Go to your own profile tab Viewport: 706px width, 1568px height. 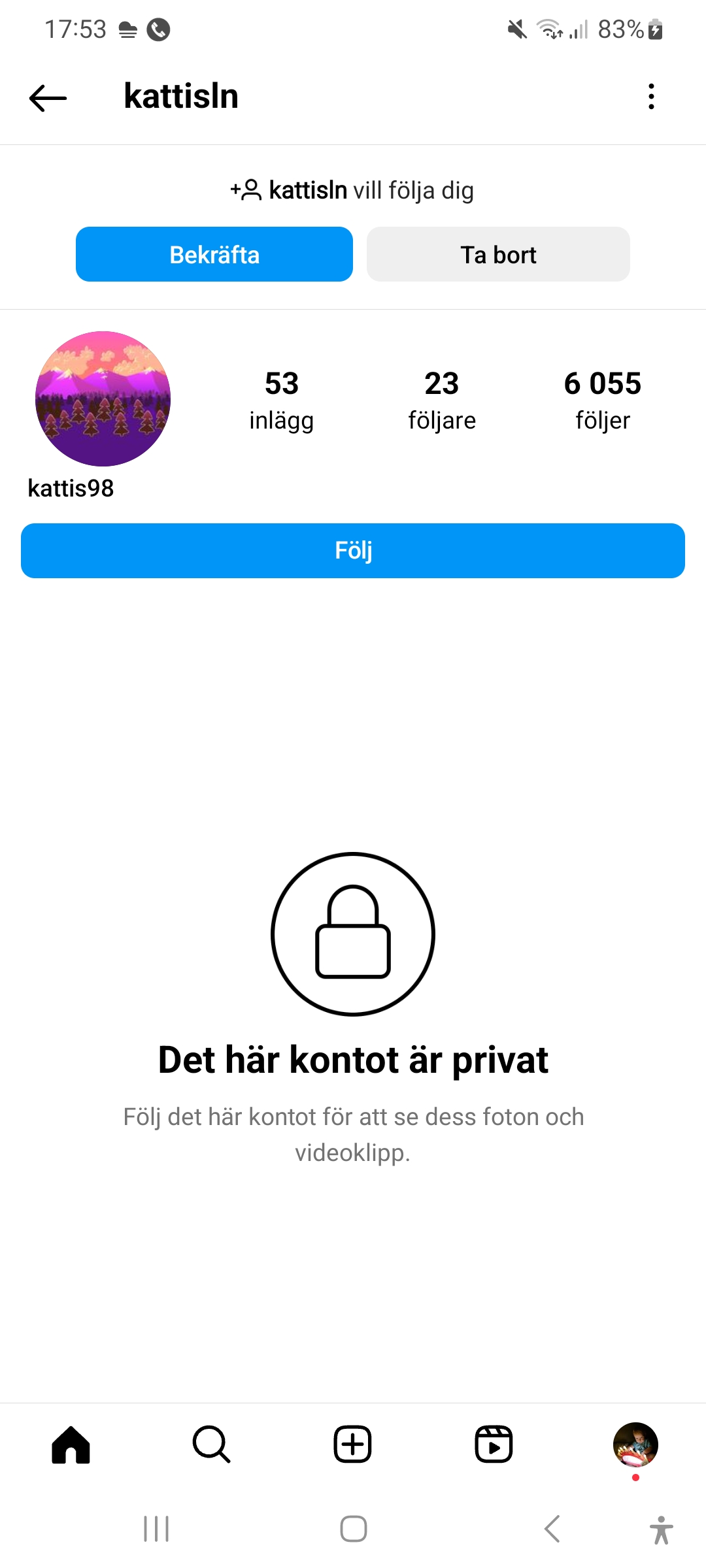tap(635, 1445)
